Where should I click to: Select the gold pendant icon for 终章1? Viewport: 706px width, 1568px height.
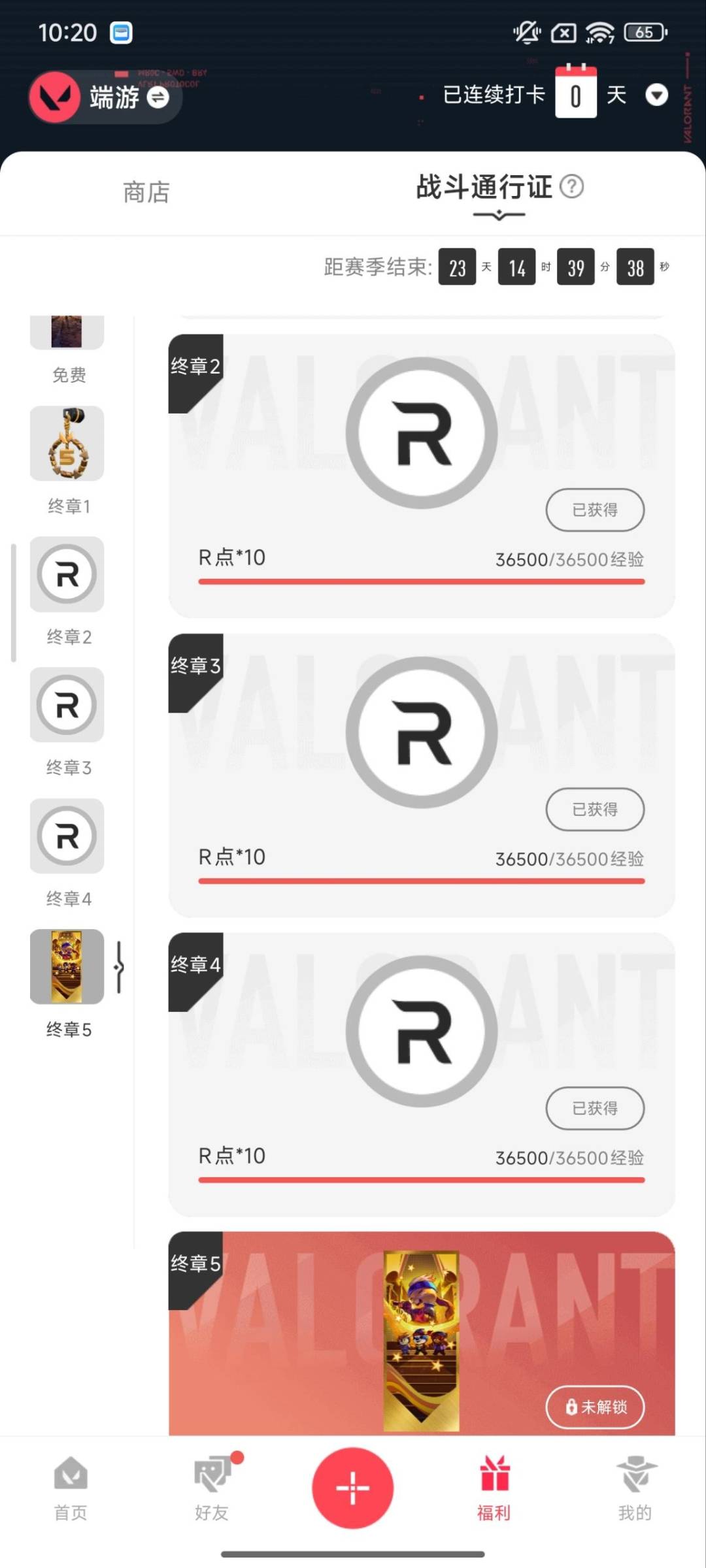tap(66, 444)
